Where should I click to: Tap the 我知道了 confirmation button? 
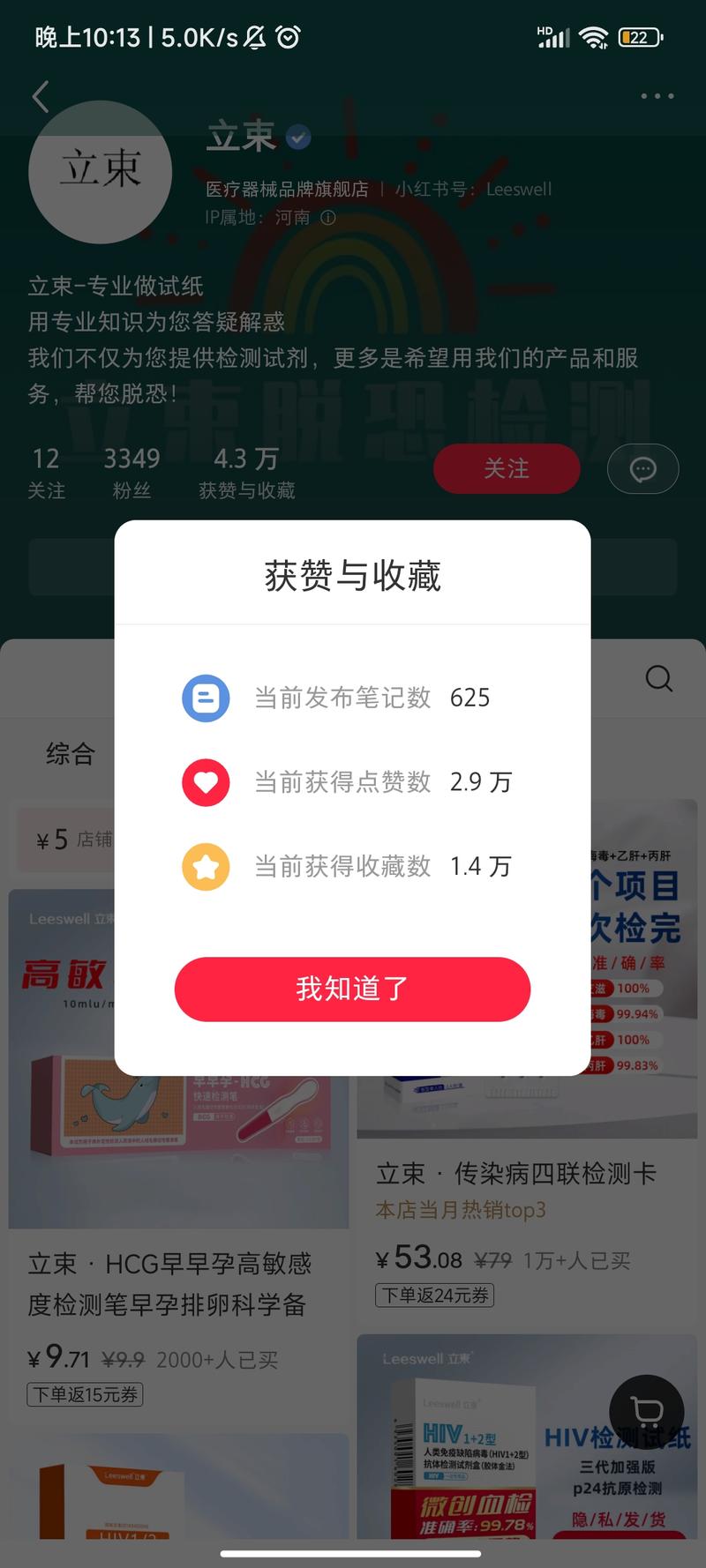(352, 989)
